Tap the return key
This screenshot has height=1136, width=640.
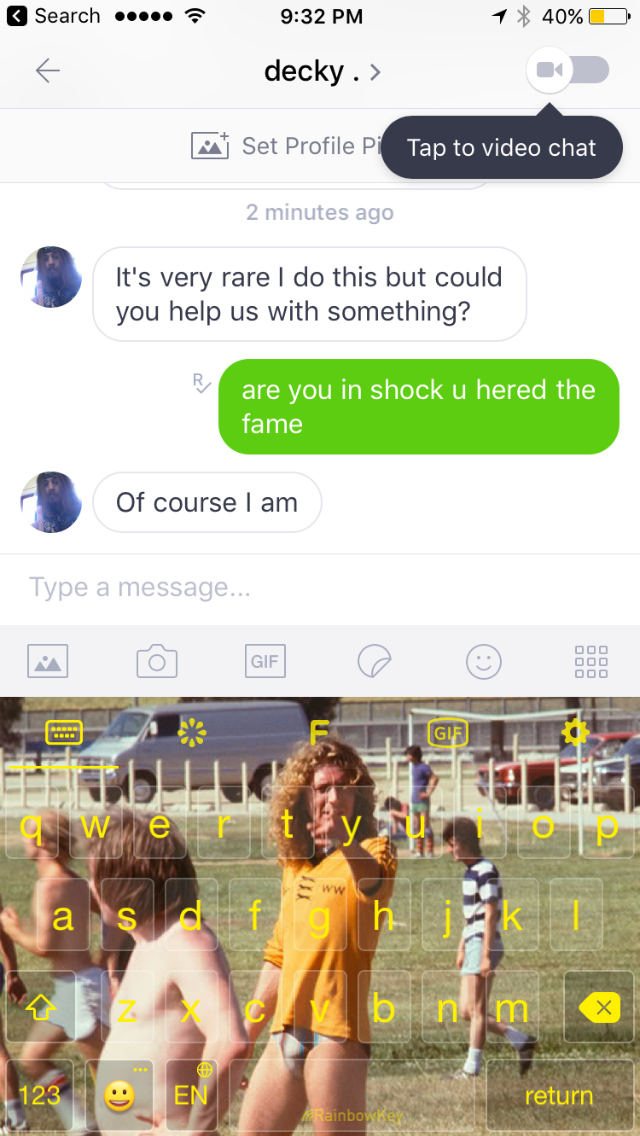point(558,1095)
